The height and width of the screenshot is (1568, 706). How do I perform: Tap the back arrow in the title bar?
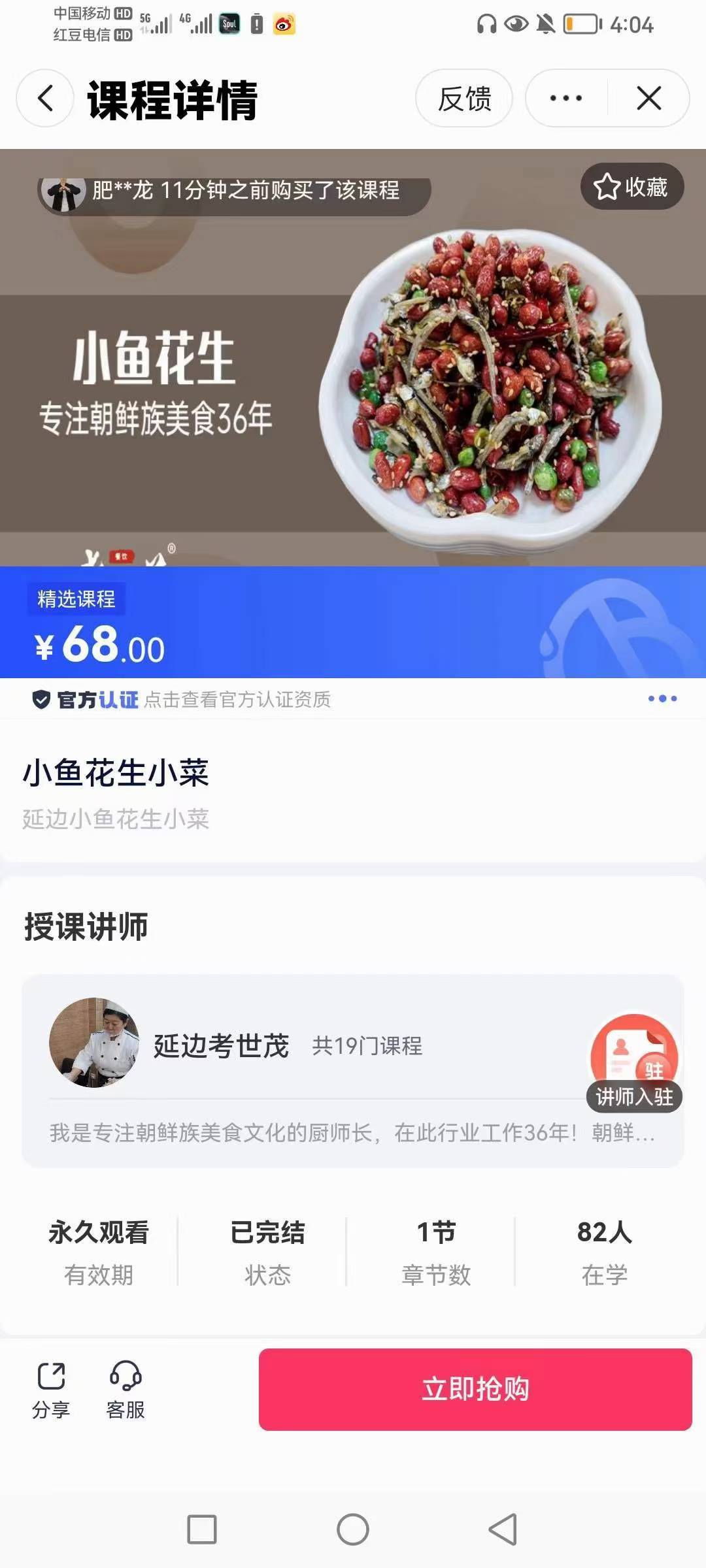[43, 99]
